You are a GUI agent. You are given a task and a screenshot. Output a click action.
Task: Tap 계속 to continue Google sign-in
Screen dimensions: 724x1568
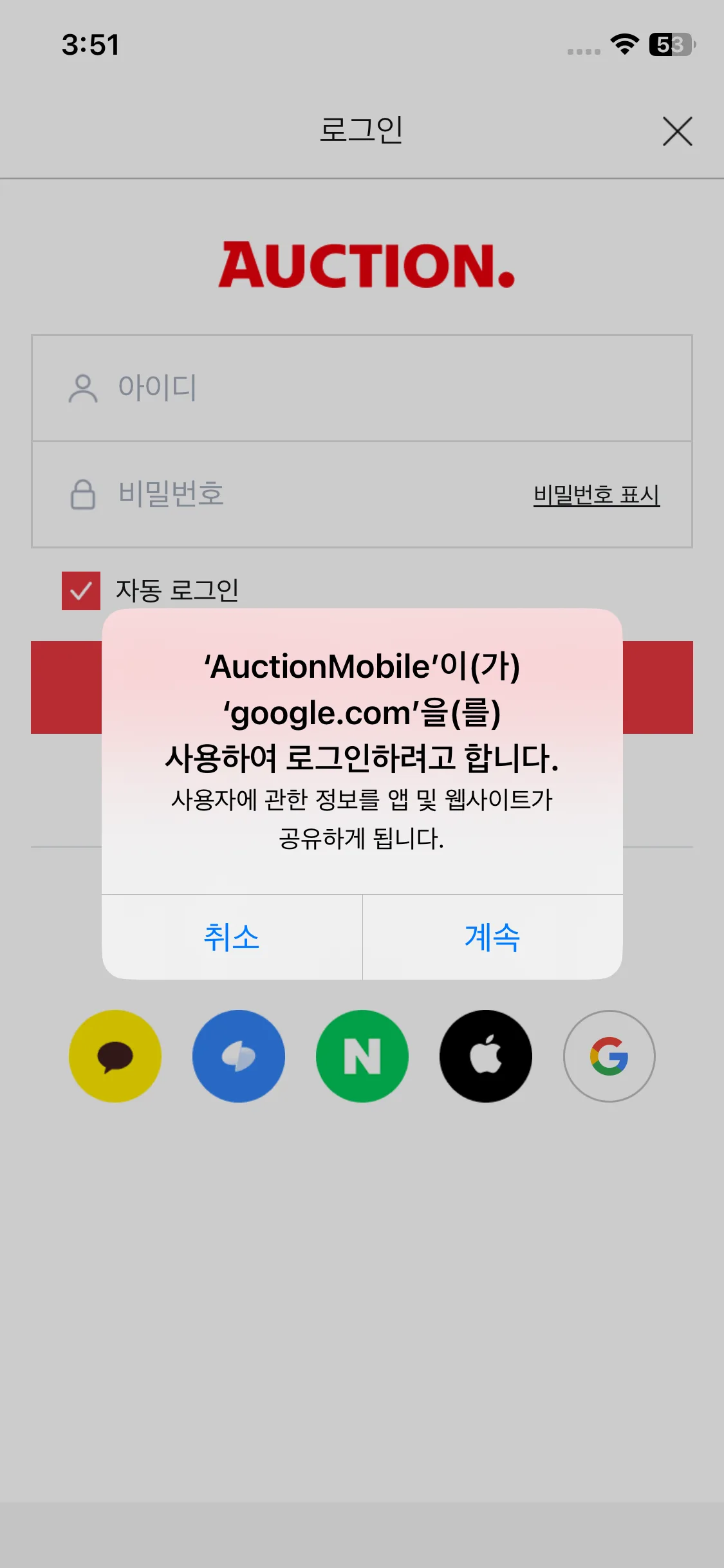point(492,937)
